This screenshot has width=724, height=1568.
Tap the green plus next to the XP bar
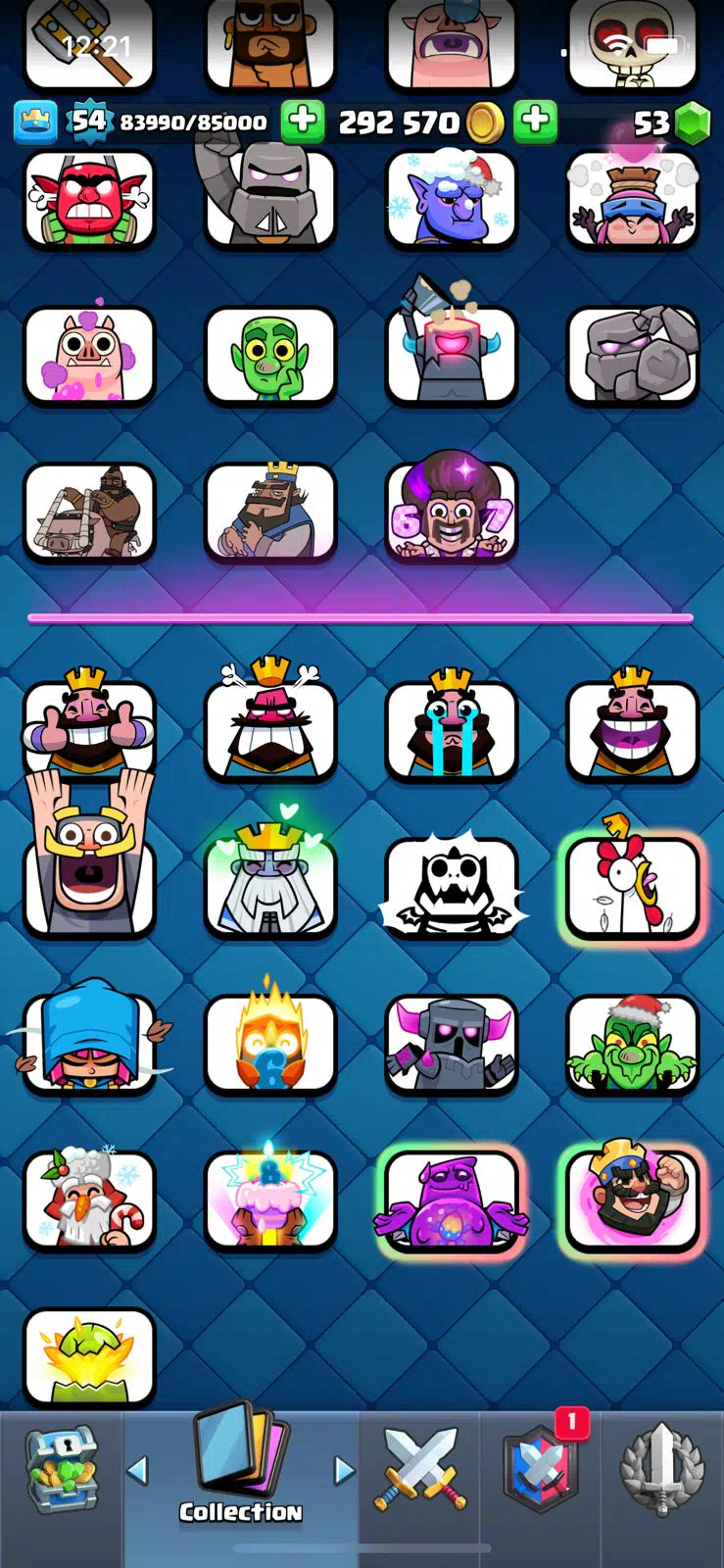coord(303,122)
